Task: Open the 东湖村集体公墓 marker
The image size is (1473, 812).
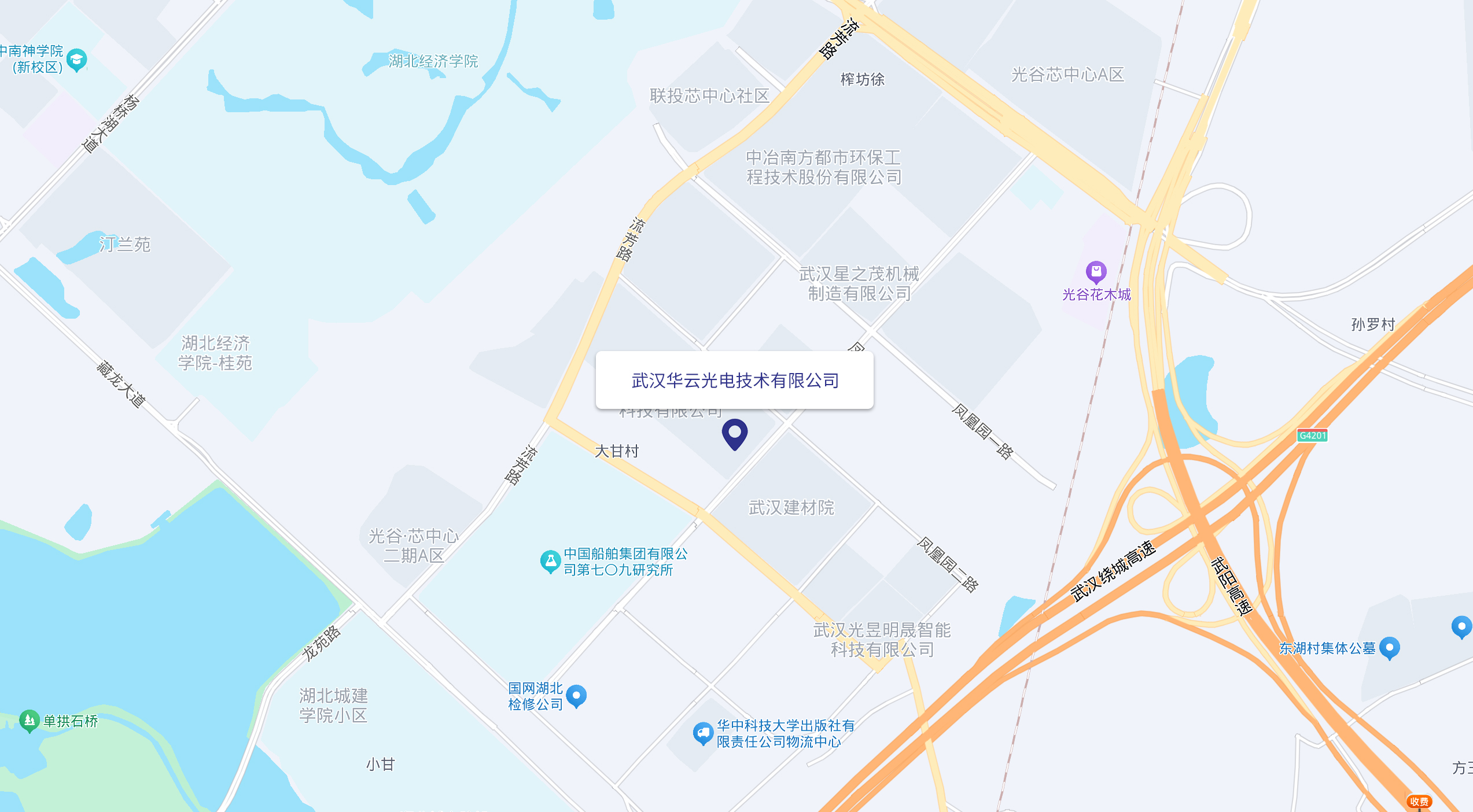Action: [x=1389, y=648]
